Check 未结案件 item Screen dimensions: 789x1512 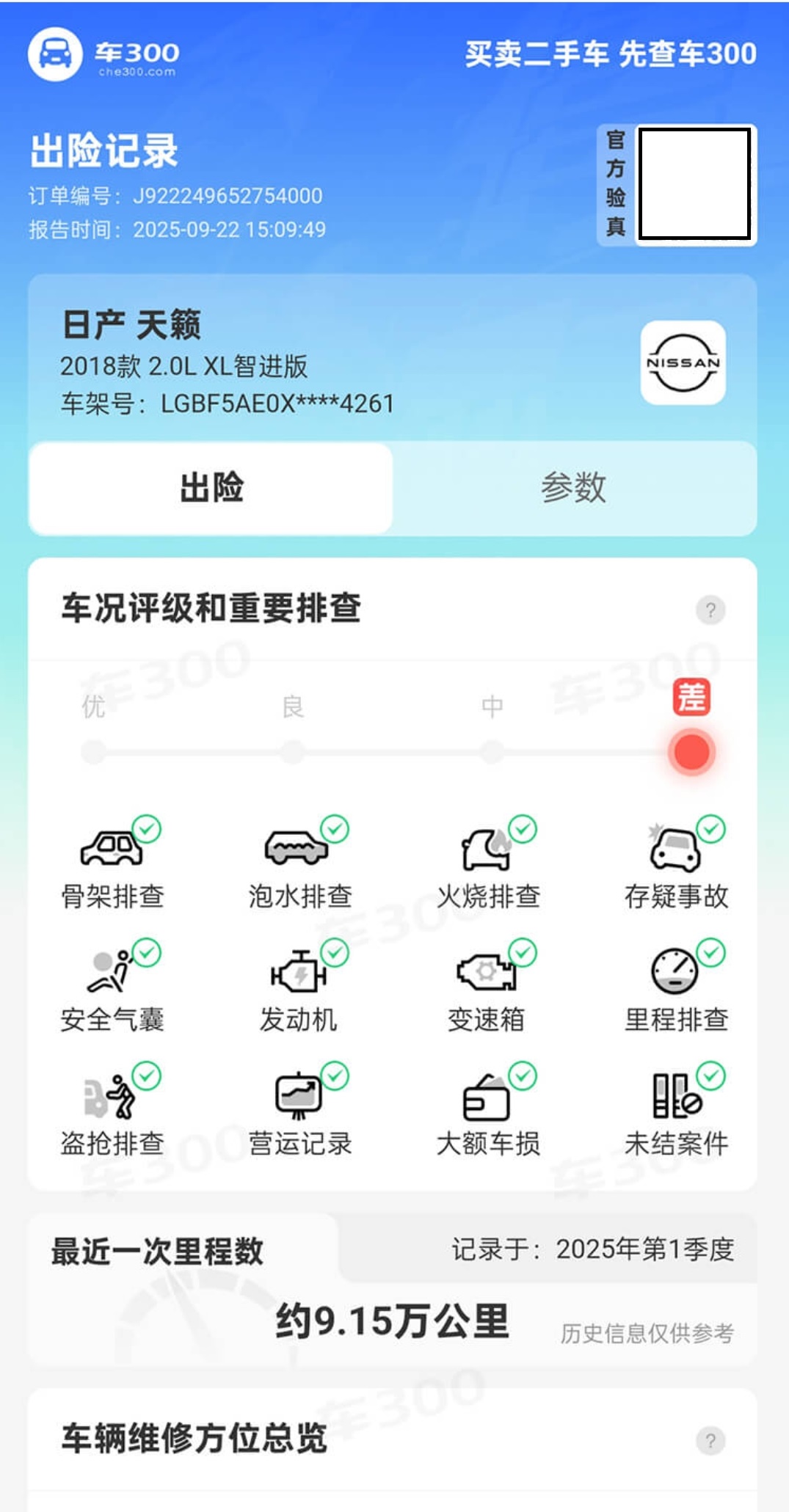pos(676,1110)
